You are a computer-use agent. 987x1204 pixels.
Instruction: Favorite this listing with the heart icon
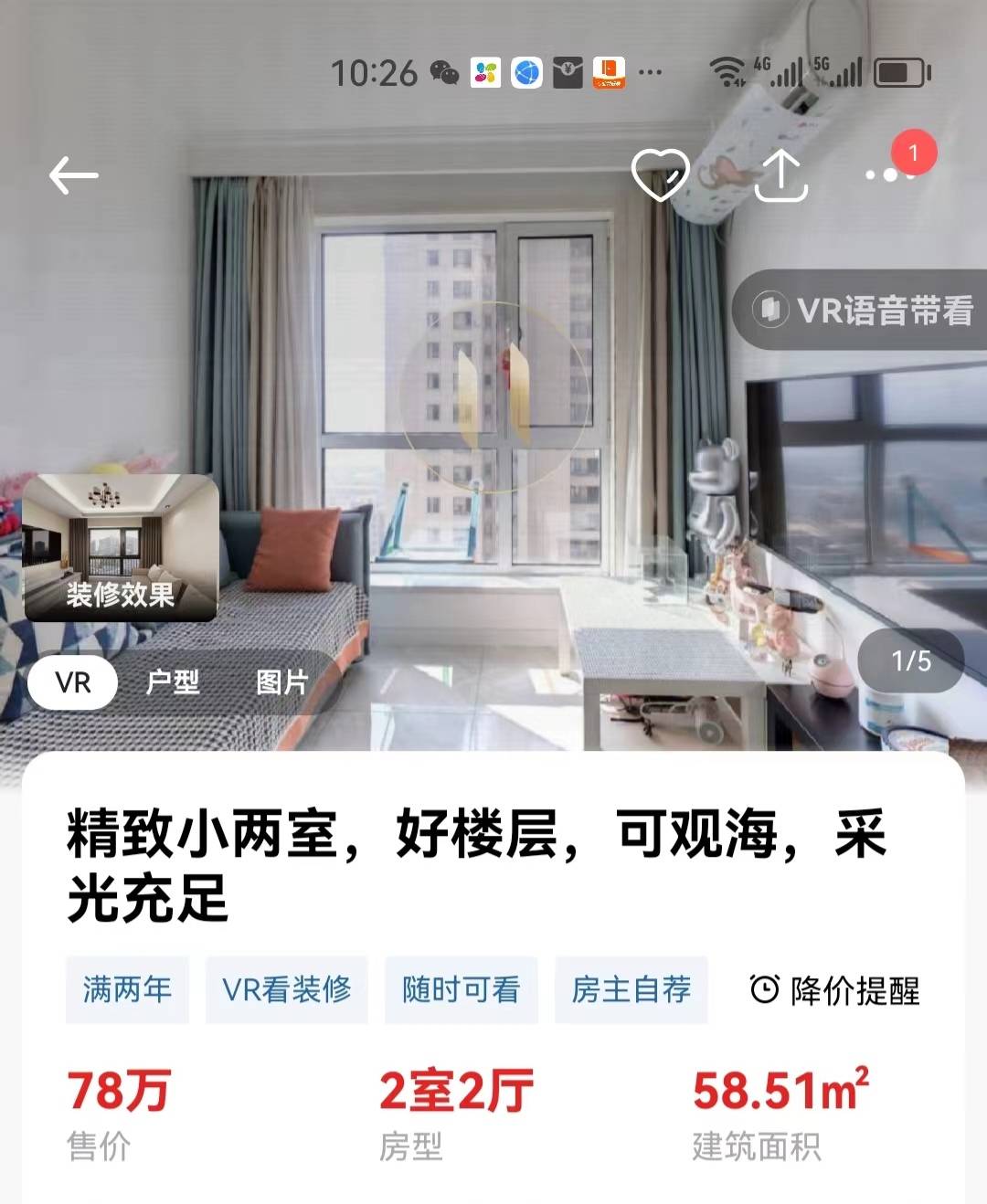pos(660,174)
